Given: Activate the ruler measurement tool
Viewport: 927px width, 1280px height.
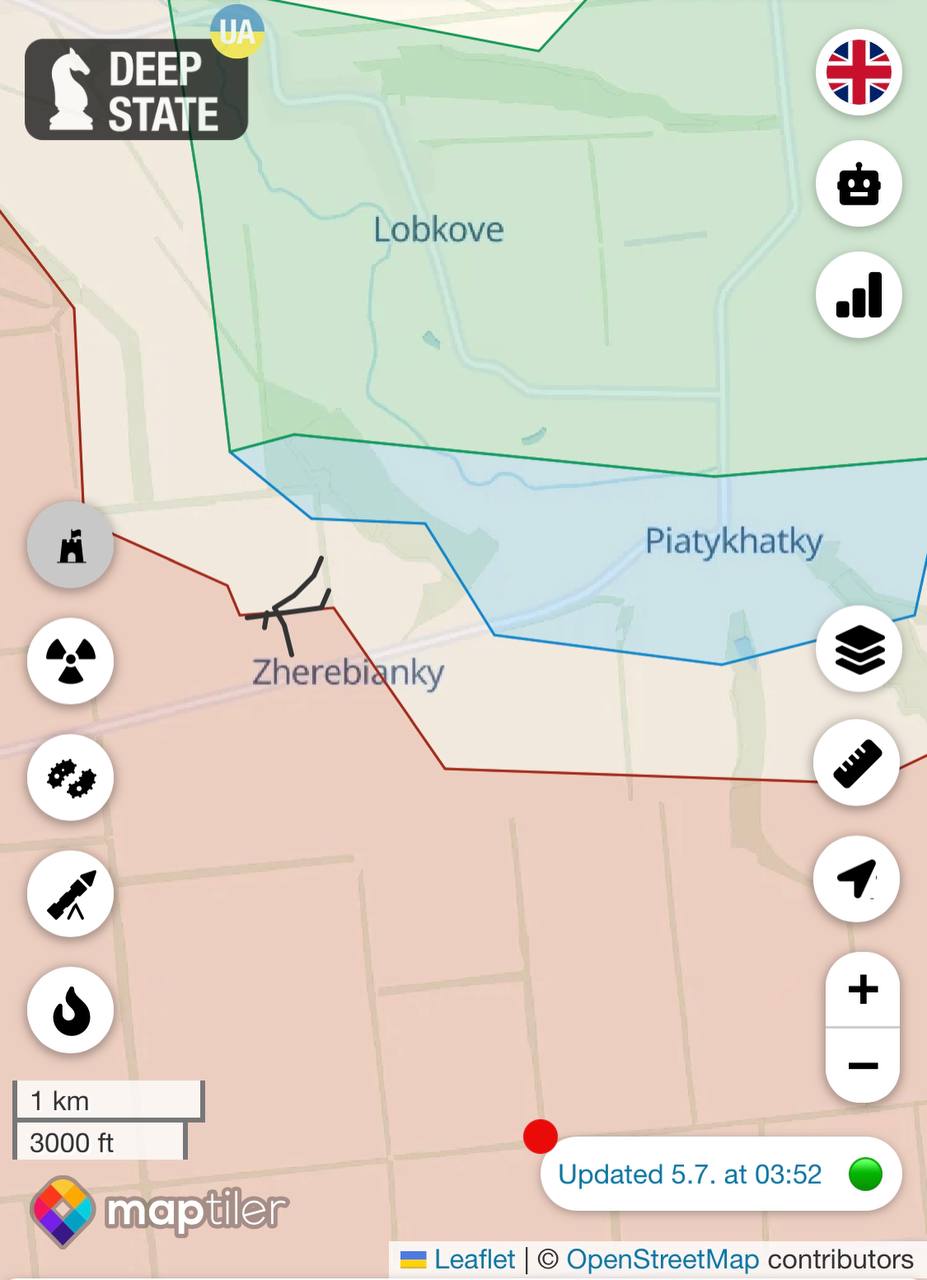Looking at the screenshot, I should point(858,764).
